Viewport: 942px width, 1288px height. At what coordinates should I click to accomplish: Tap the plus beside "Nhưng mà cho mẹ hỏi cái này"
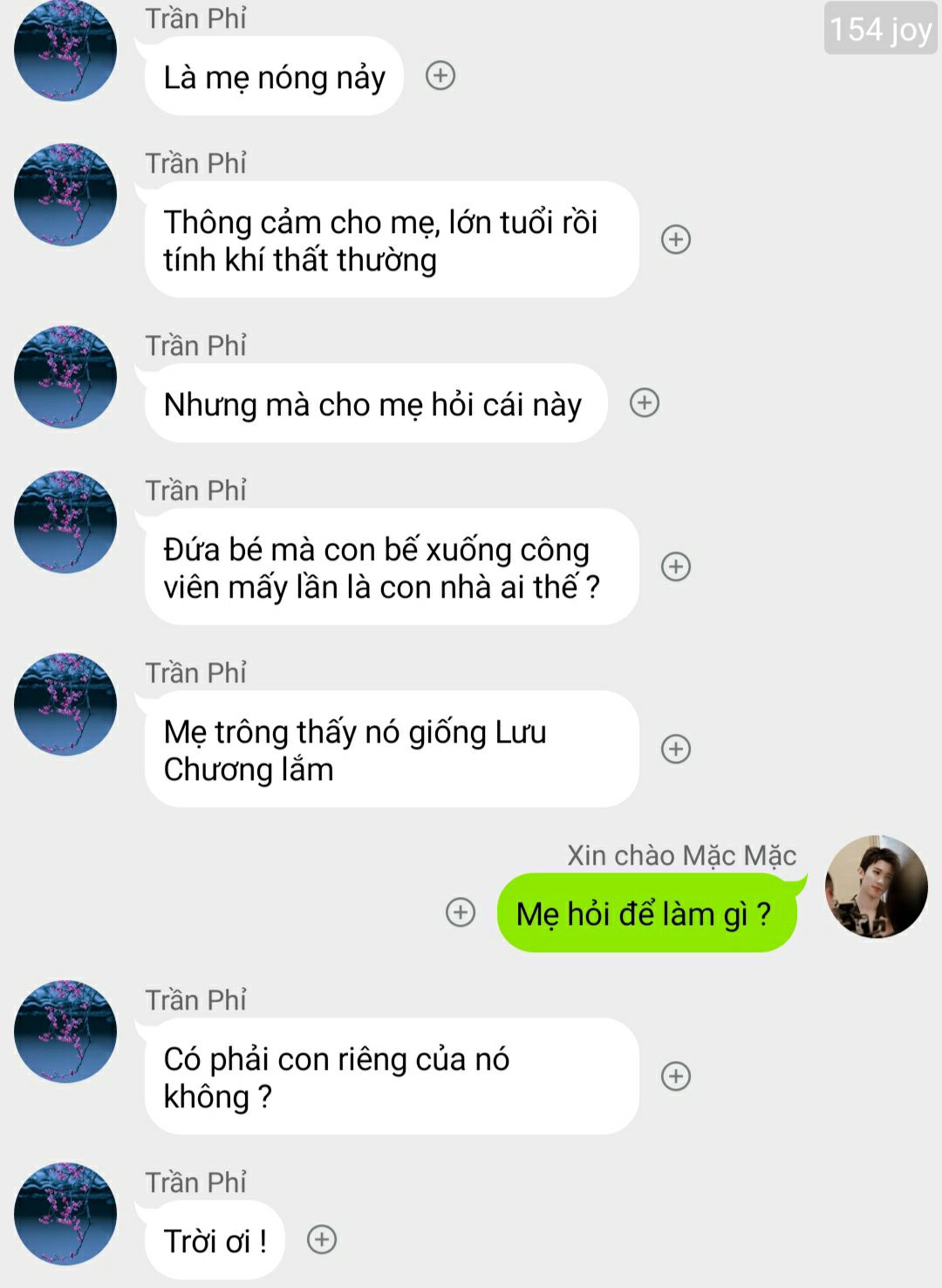tap(645, 402)
